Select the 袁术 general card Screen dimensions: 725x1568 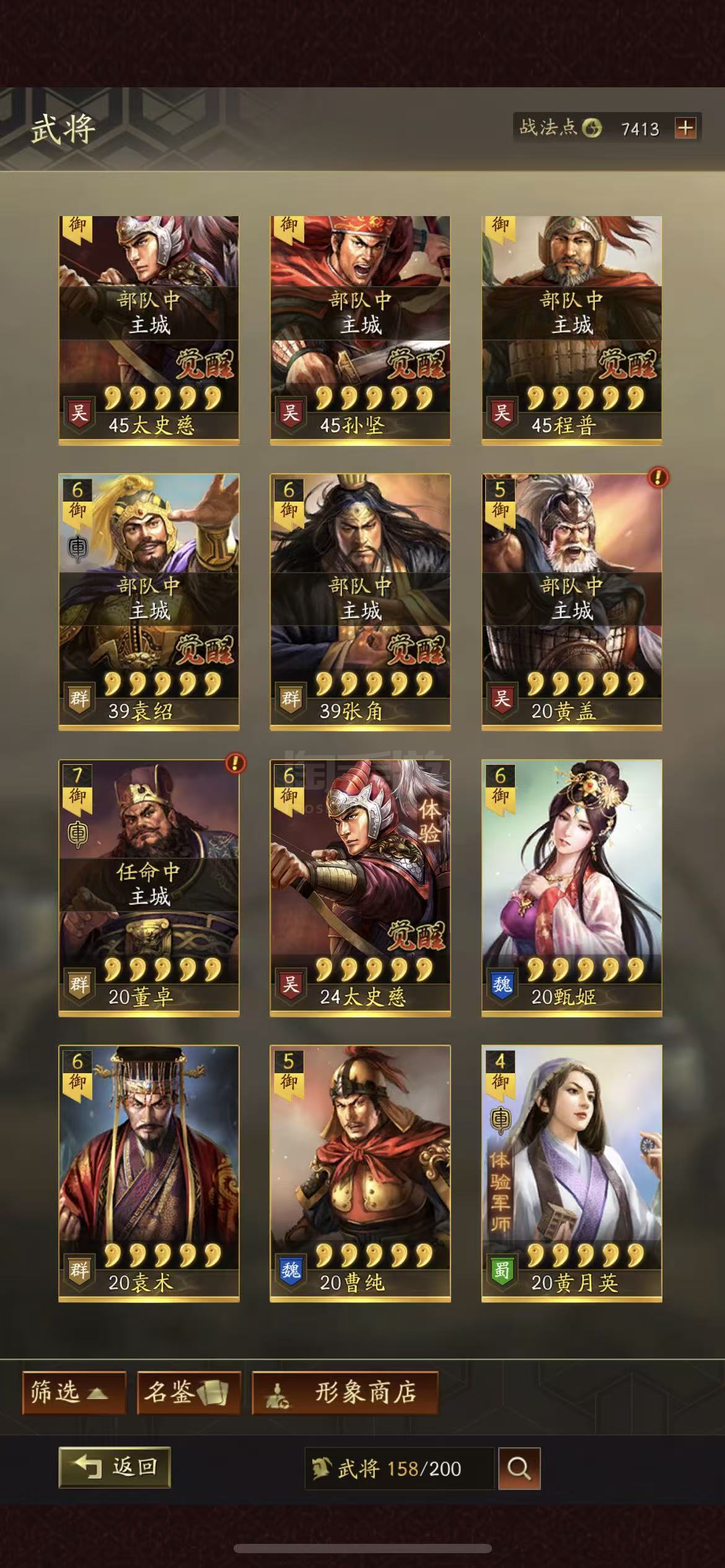click(149, 1174)
